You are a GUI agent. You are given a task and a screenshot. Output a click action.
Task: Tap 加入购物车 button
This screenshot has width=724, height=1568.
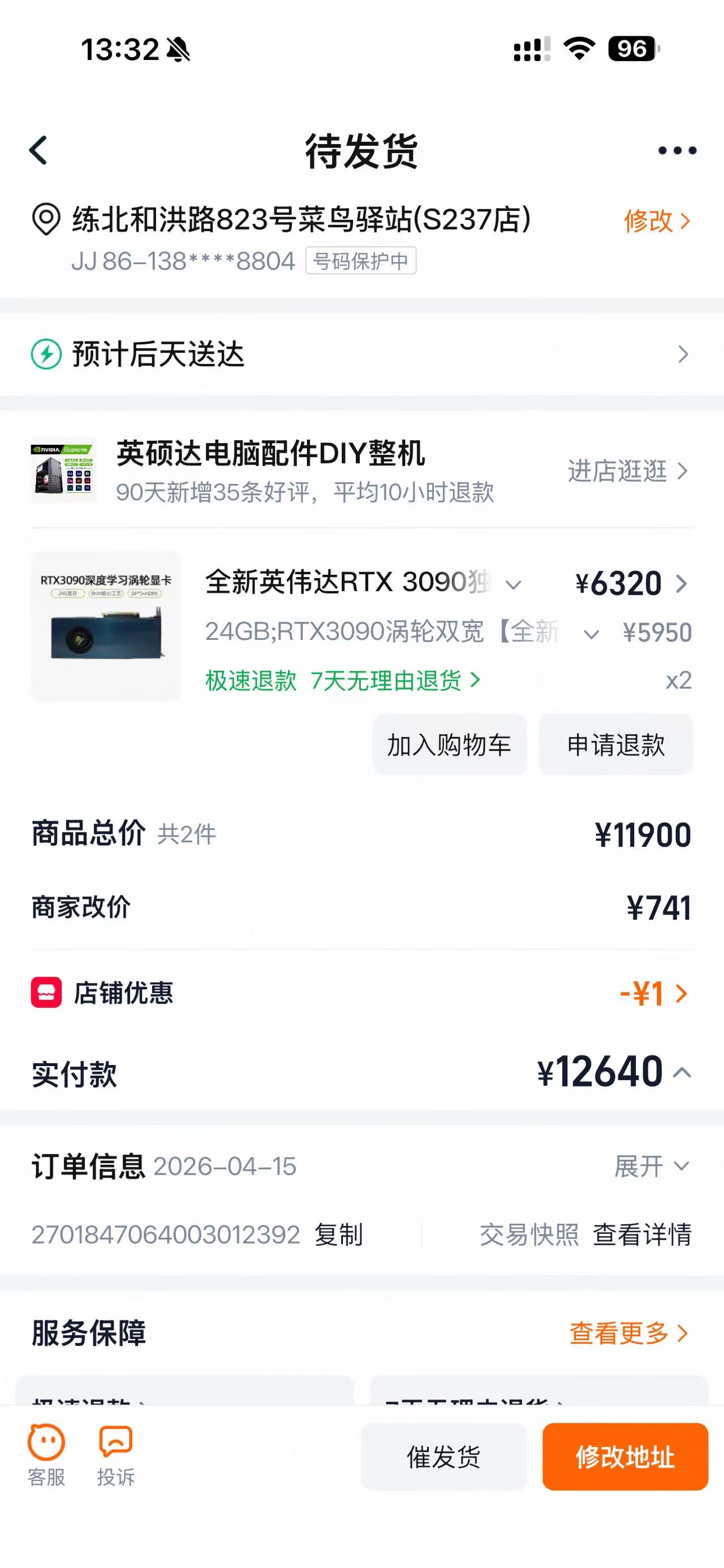coord(449,745)
